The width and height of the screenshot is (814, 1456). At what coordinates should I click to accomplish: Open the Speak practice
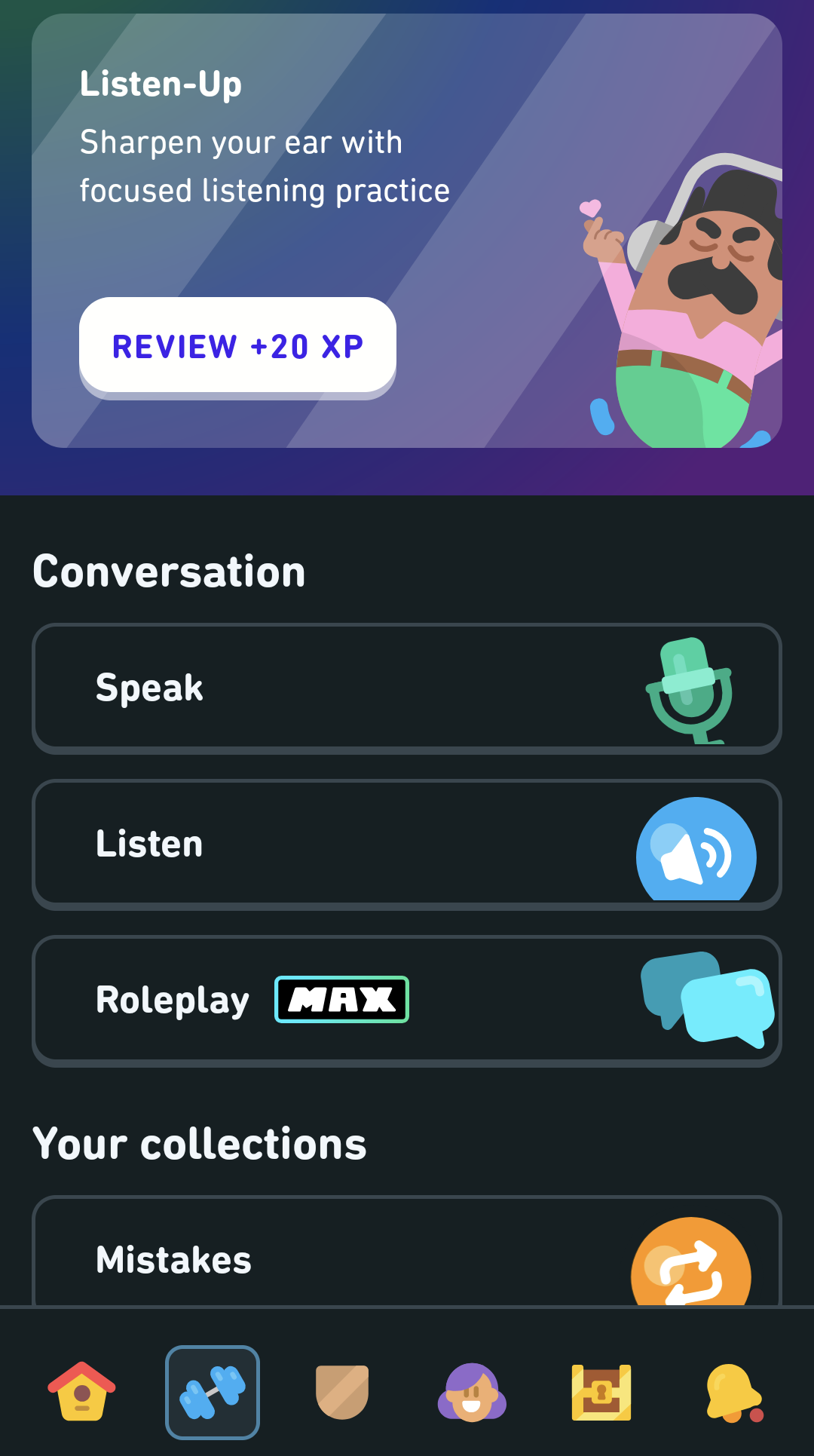click(x=407, y=688)
